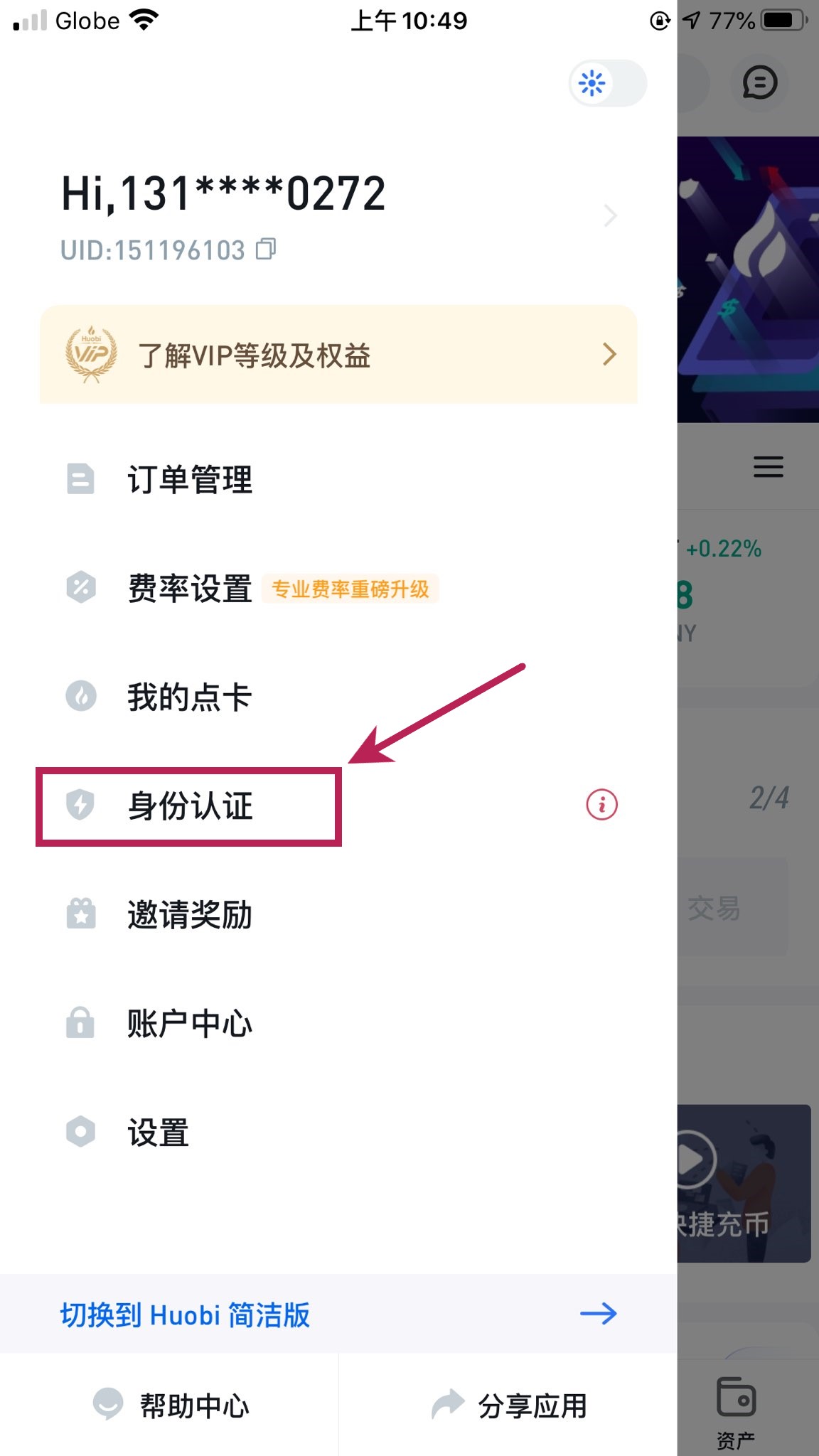Toggle the light/dark theme switch

pos(607,83)
